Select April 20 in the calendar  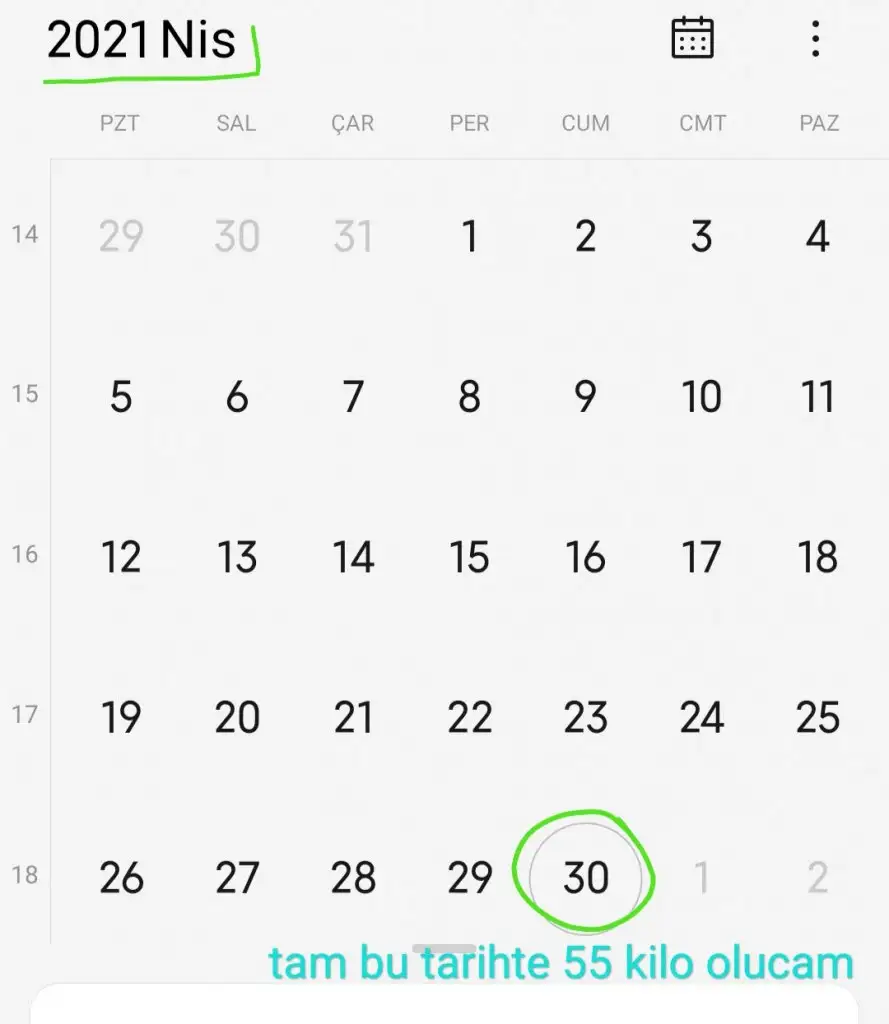237,717
